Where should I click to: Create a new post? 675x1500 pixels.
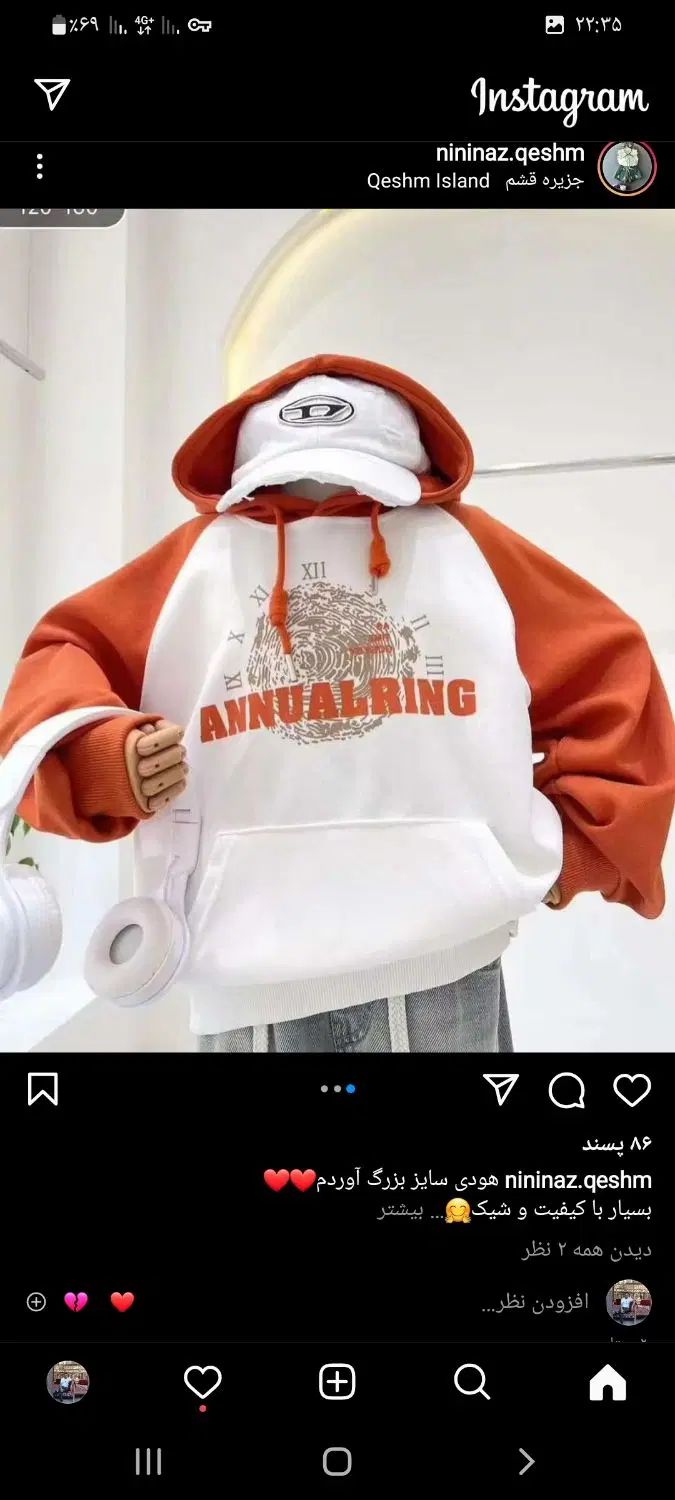click(337, 1382)
